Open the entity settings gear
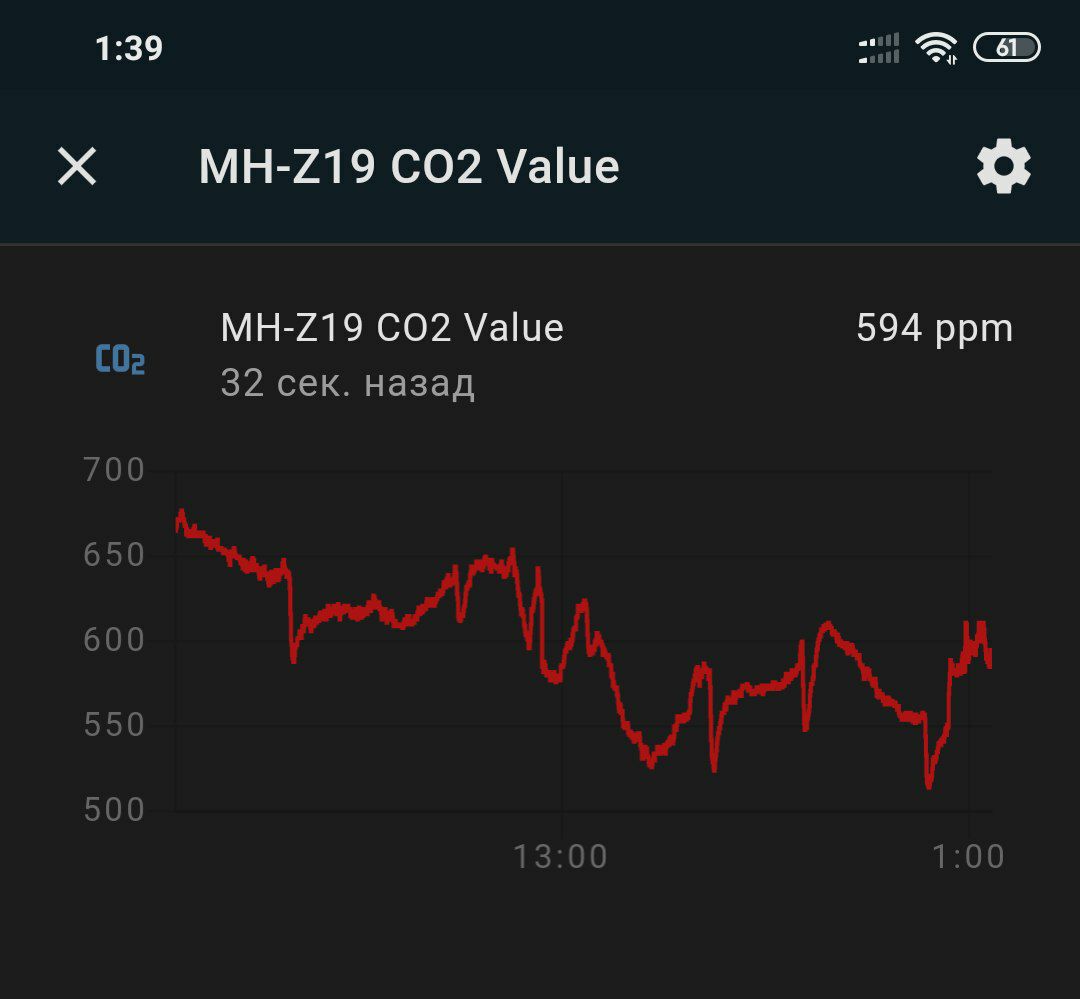 point(1003,166)
